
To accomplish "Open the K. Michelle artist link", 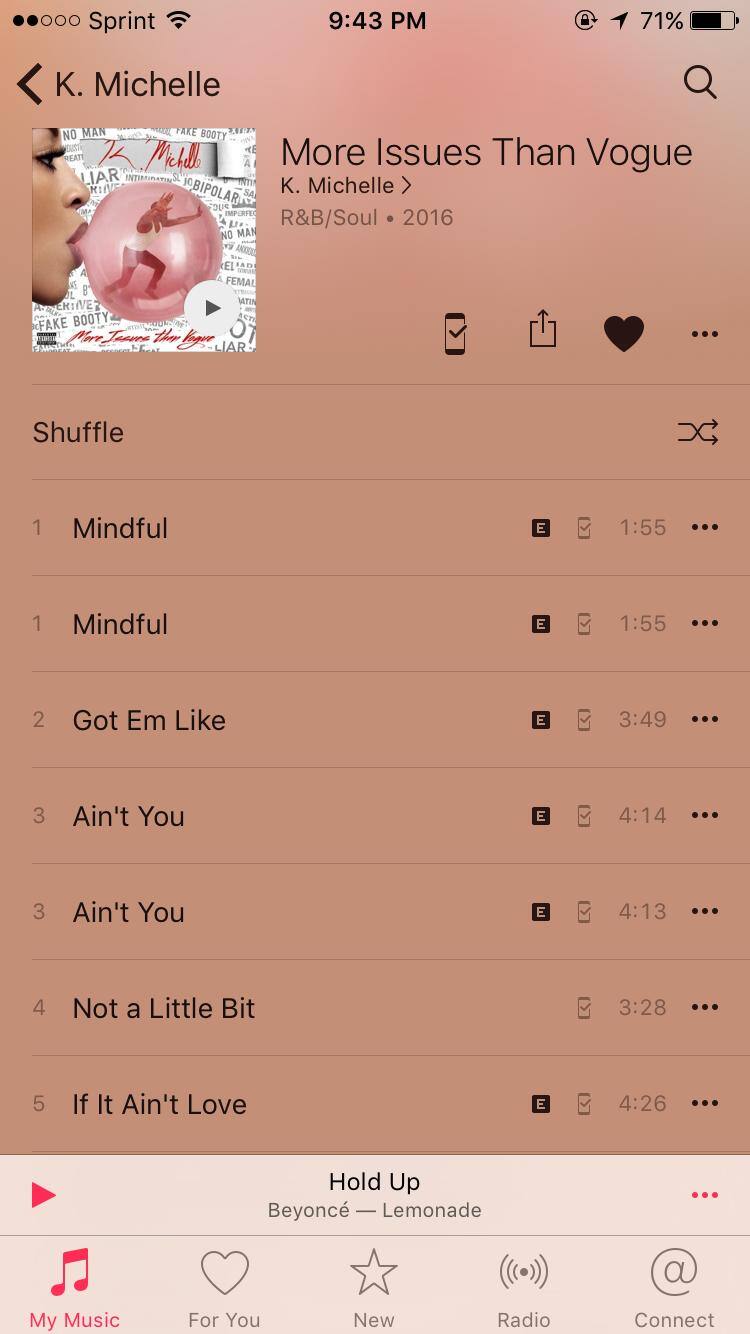I will pyautogui.click(x=345, y=186).
